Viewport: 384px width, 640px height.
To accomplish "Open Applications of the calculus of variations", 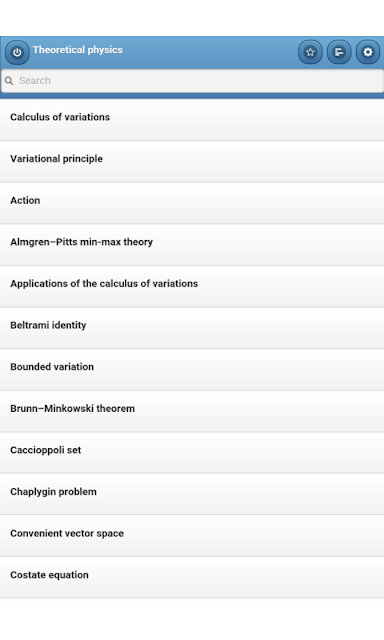I will [x=192, y=287].
